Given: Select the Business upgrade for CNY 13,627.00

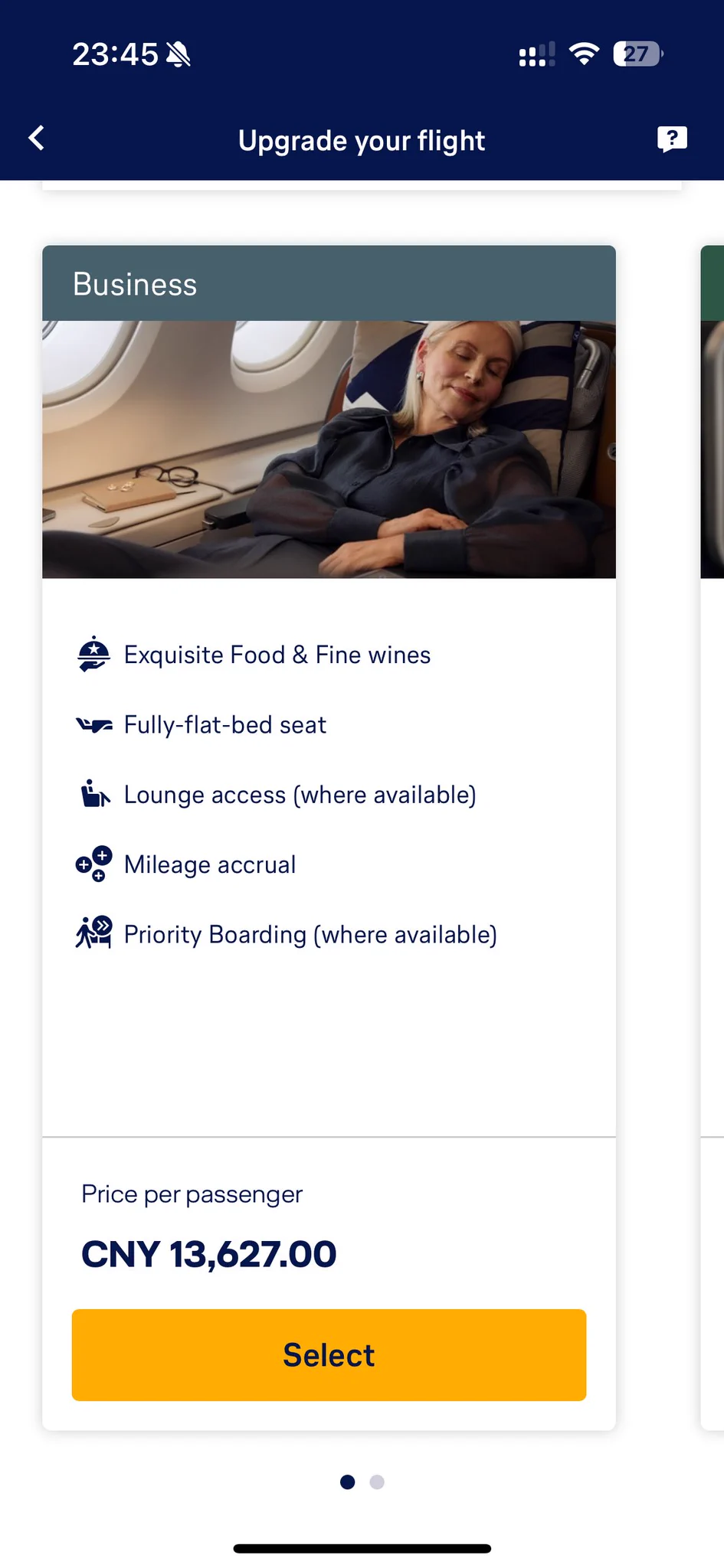Looking at the screenshot, I should (x=329, y=1354).
